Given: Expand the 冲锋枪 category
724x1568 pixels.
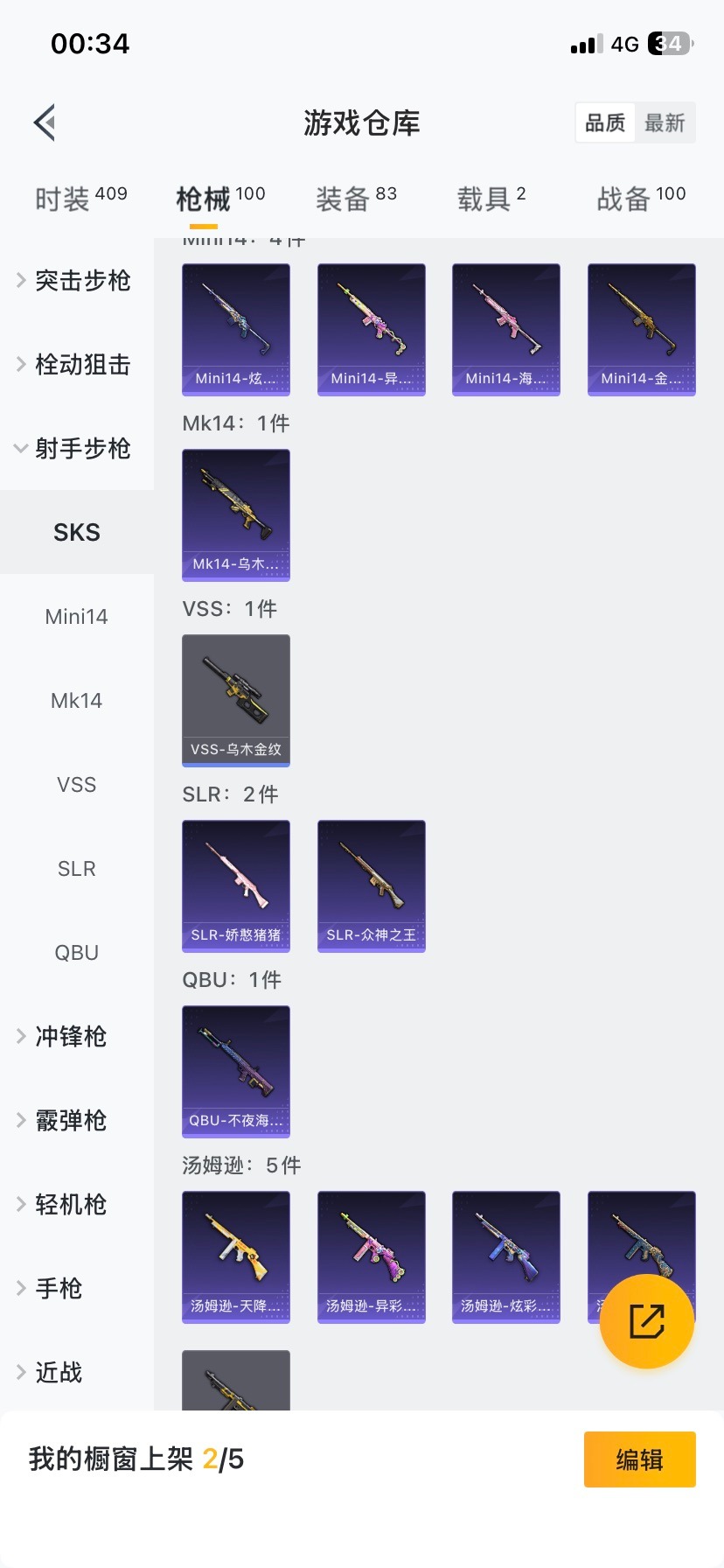Looking at the screenshot, I should 72,1037.
